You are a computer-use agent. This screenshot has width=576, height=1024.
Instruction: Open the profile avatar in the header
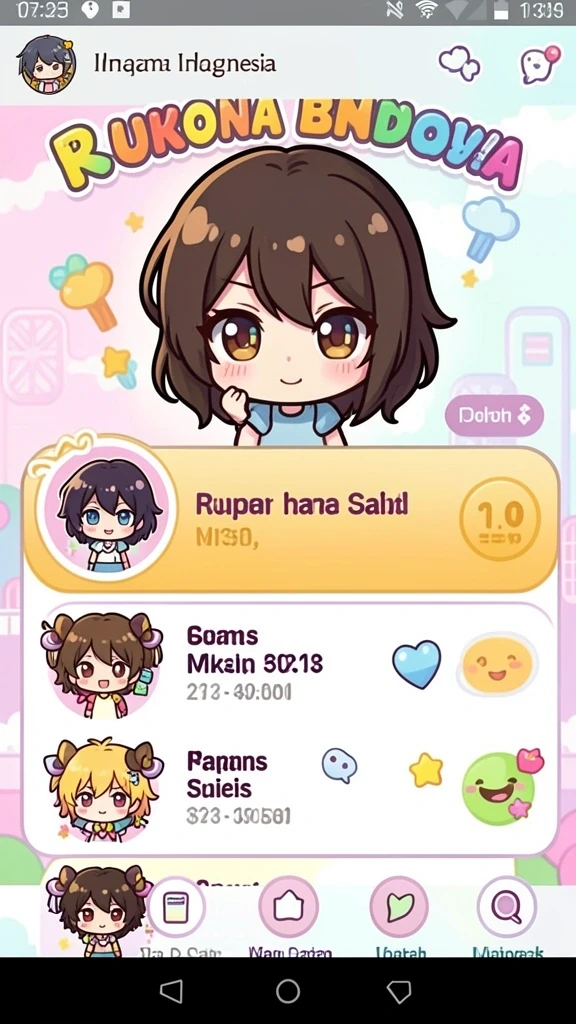(x=46, y=64)
